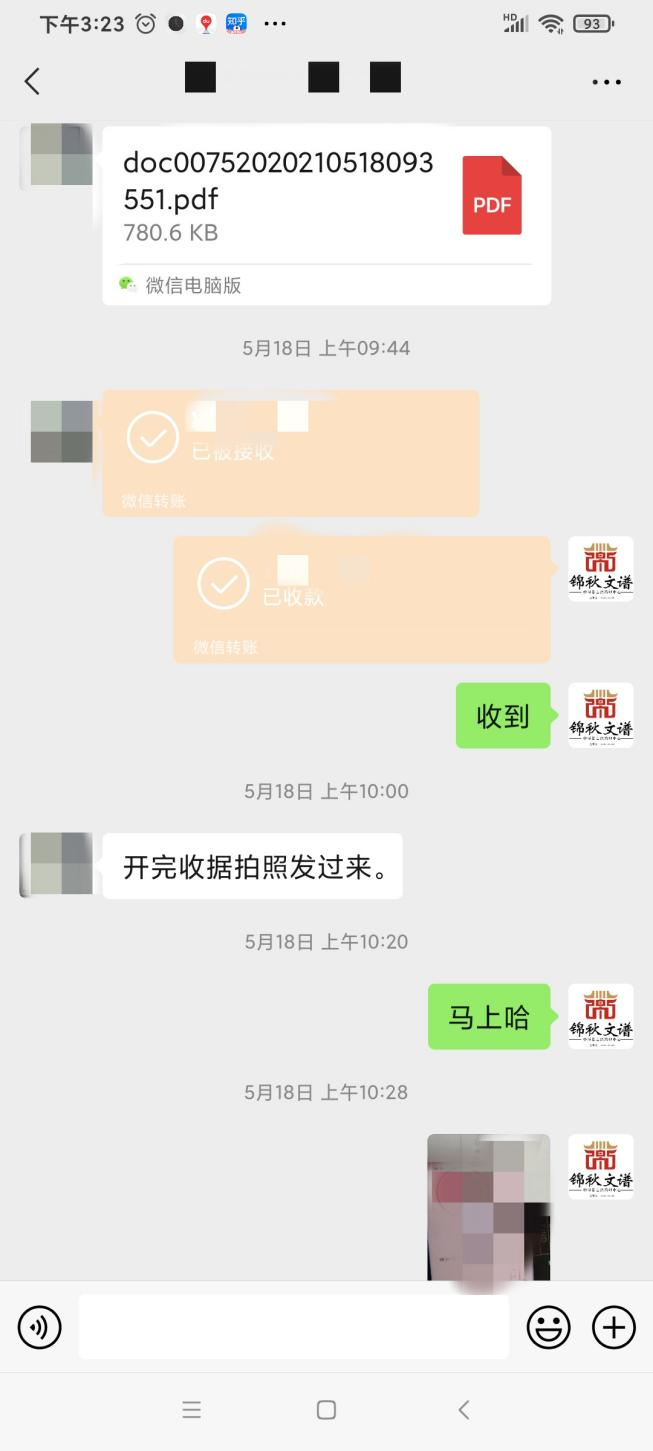The image size is (653, 1451).
Task: Open my avatar beside the 收到 message
Action: pos(600,715)
